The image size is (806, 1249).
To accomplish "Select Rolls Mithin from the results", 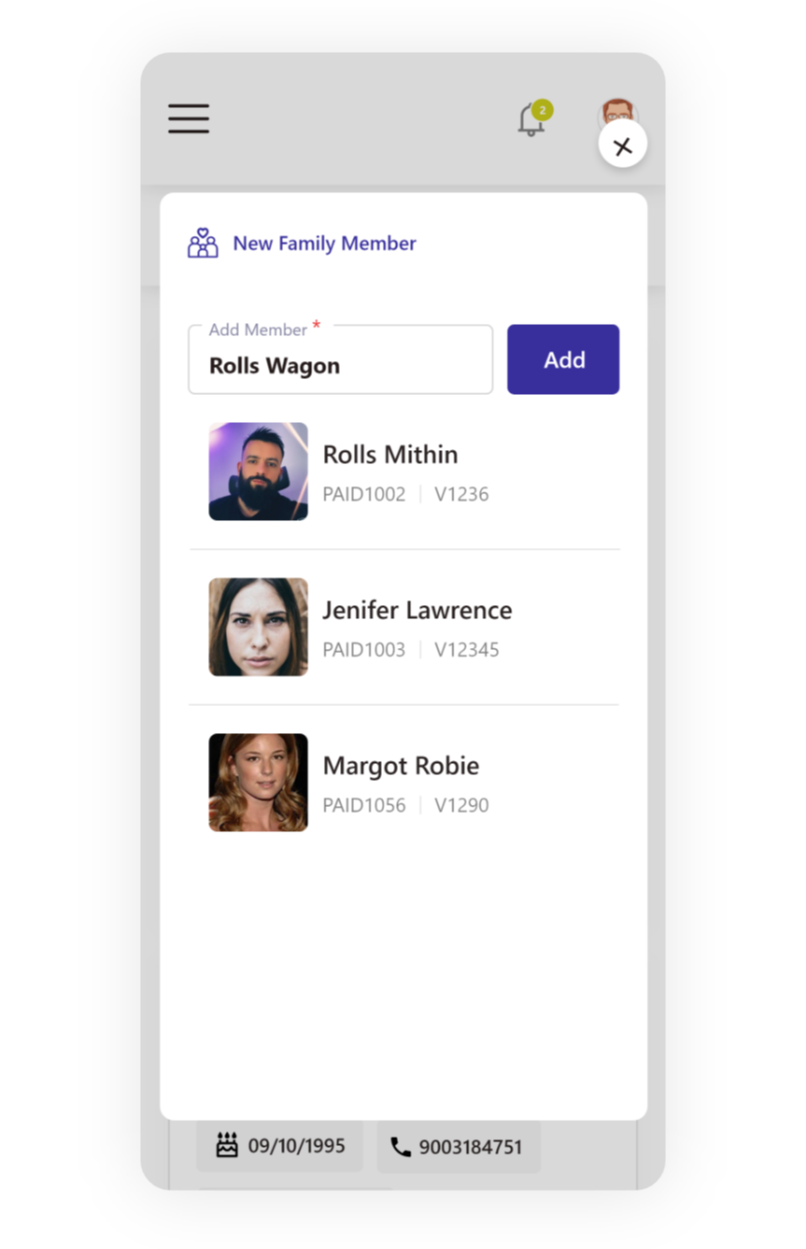I will click(x=390, y=471).
